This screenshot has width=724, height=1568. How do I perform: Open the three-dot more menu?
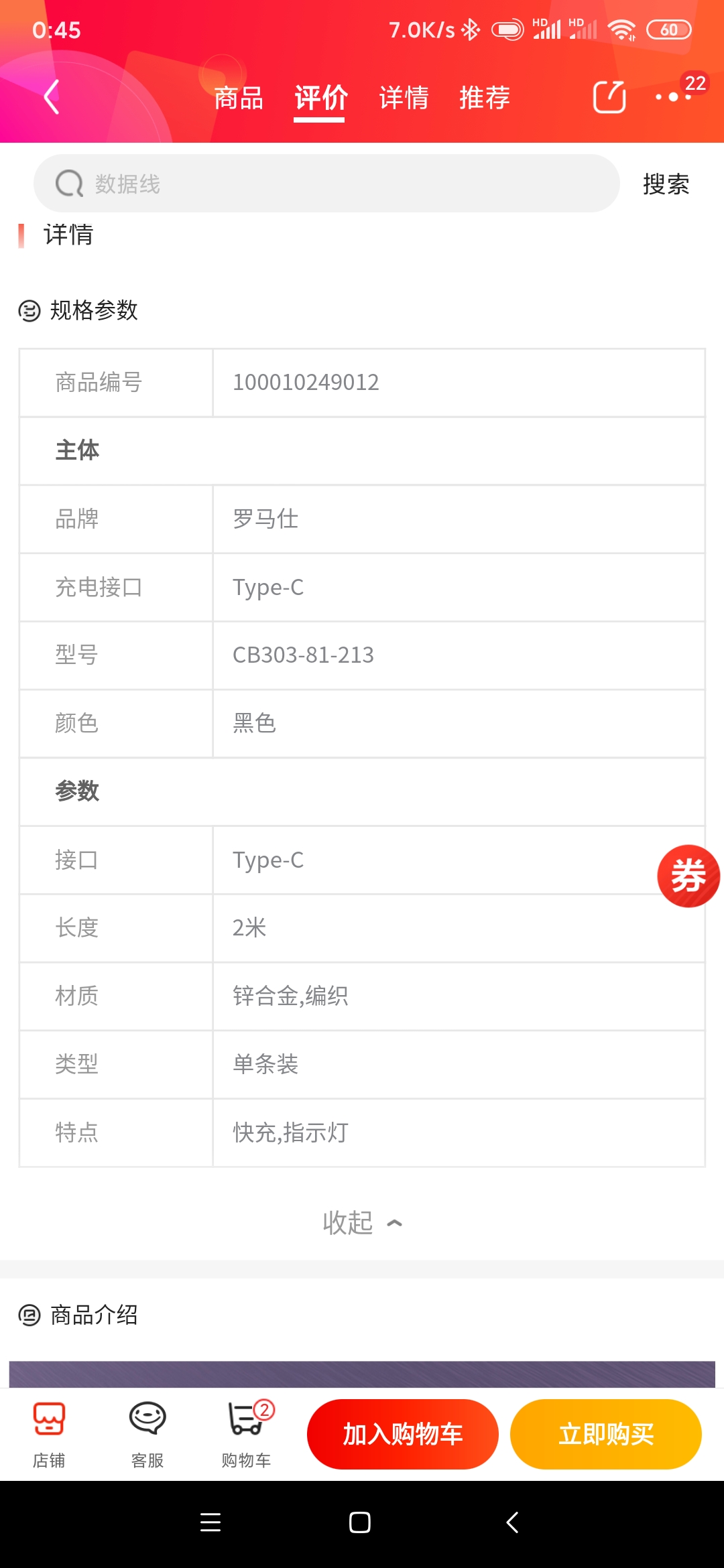(x=673, y=97)
